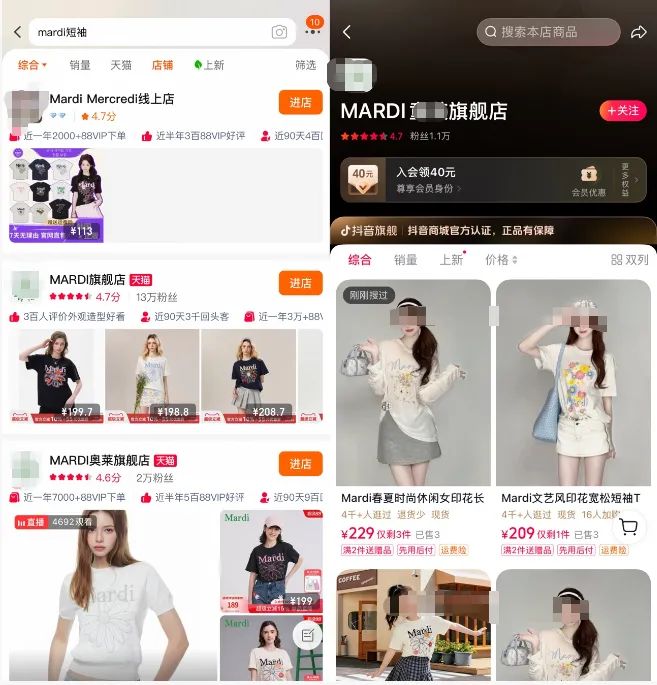Enter the MARDI旗舰店 shop with 13万粉丝
657x685 pixels.
pos(300,283)
